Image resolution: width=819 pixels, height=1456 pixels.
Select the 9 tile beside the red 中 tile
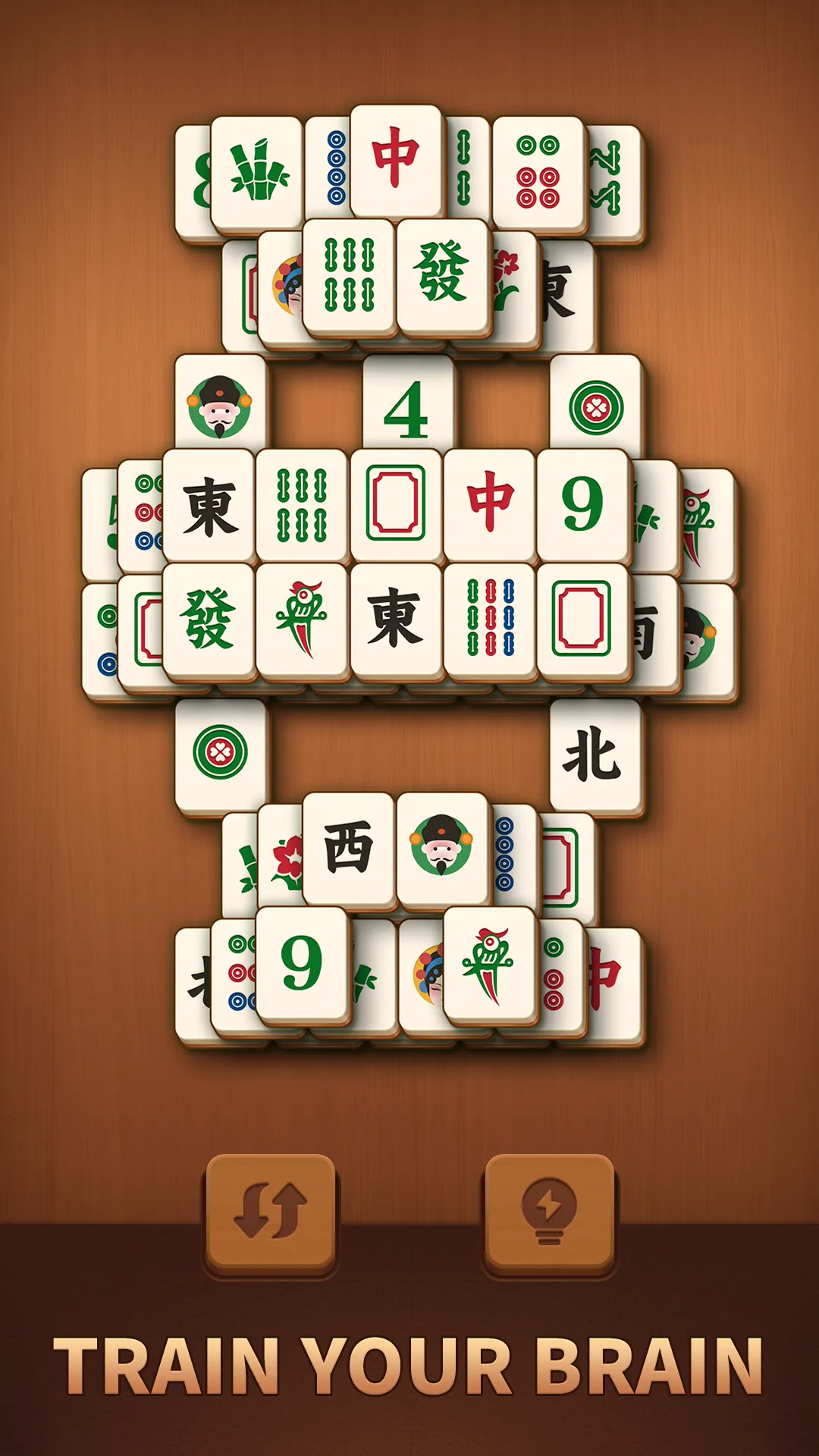[582, 504]
